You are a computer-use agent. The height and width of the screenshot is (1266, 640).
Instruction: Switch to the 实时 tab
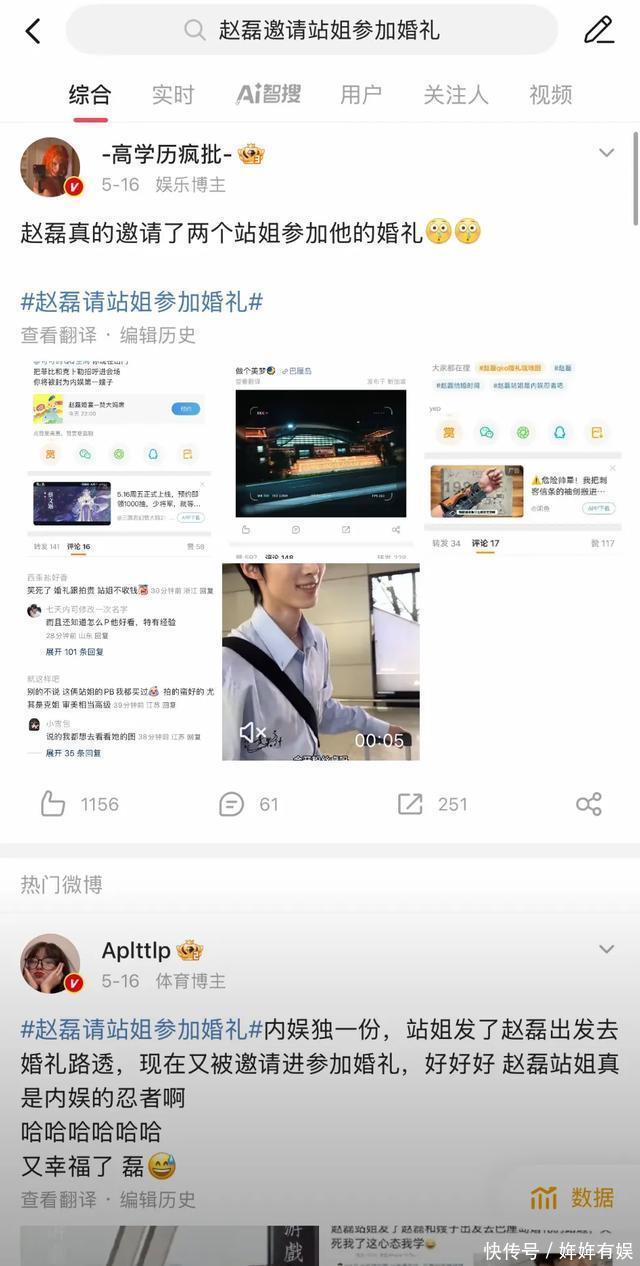click(x=173, y=95)
